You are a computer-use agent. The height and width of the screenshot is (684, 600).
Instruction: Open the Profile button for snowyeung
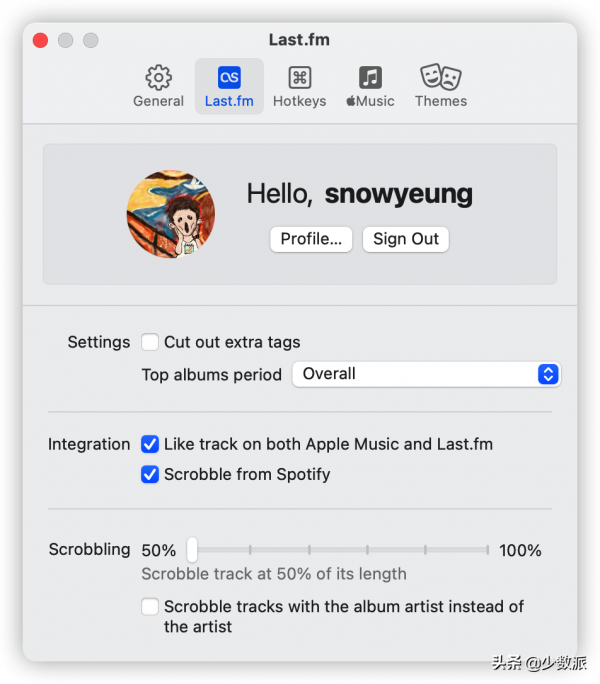coord(311,239)
